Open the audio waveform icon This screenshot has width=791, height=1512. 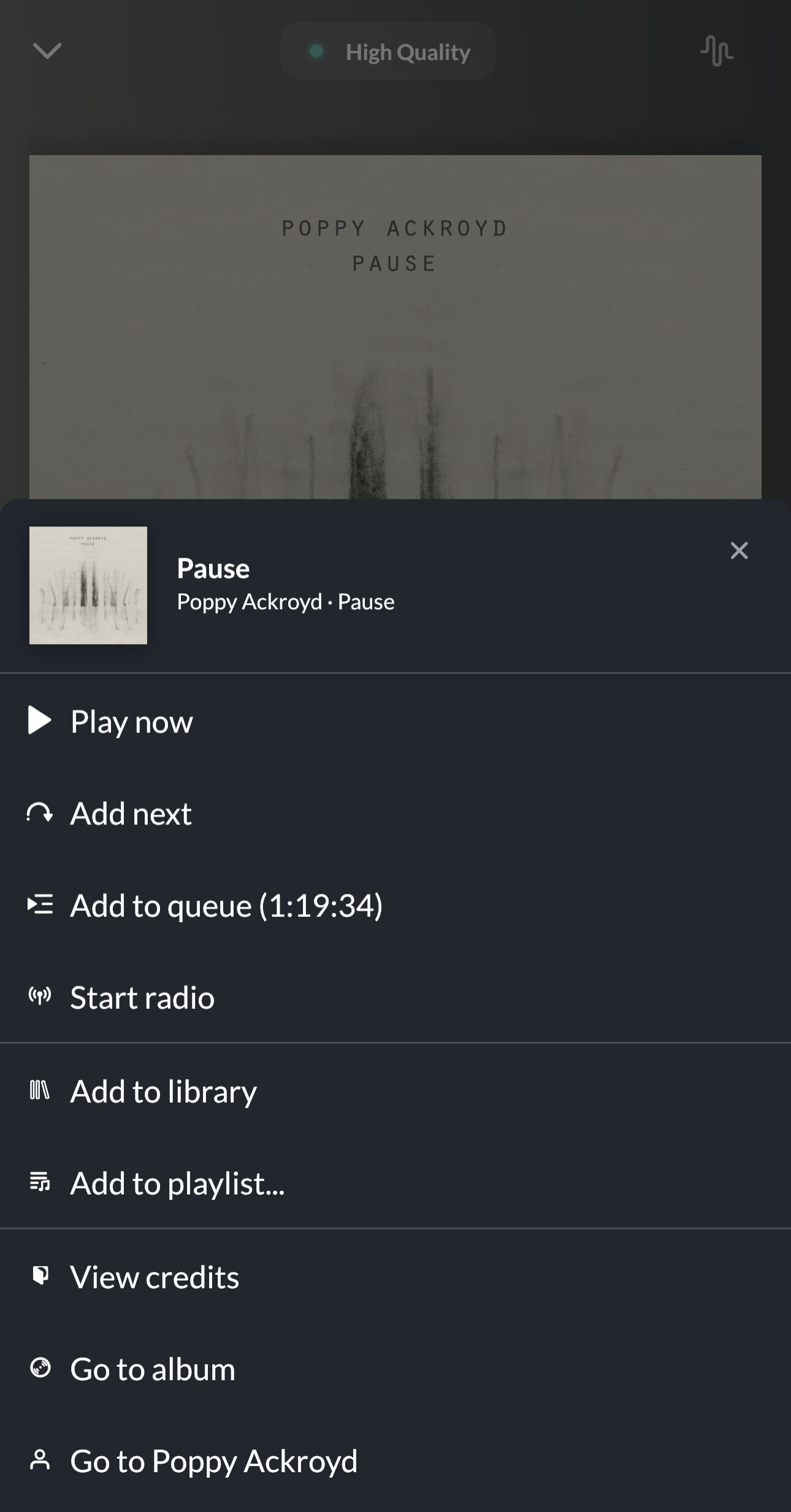coord(716,51)
